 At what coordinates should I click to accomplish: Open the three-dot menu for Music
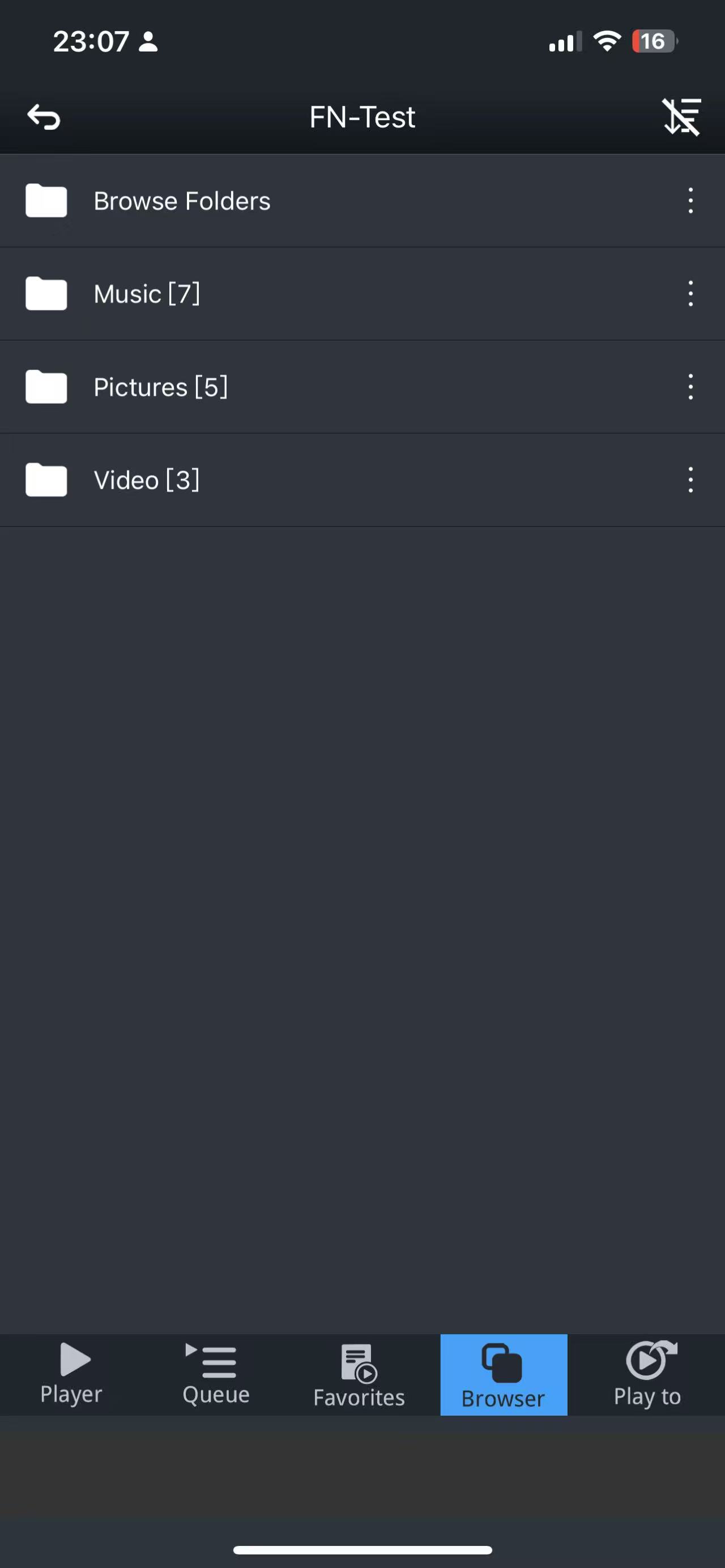pyautogui.click(x=690, y=294)
